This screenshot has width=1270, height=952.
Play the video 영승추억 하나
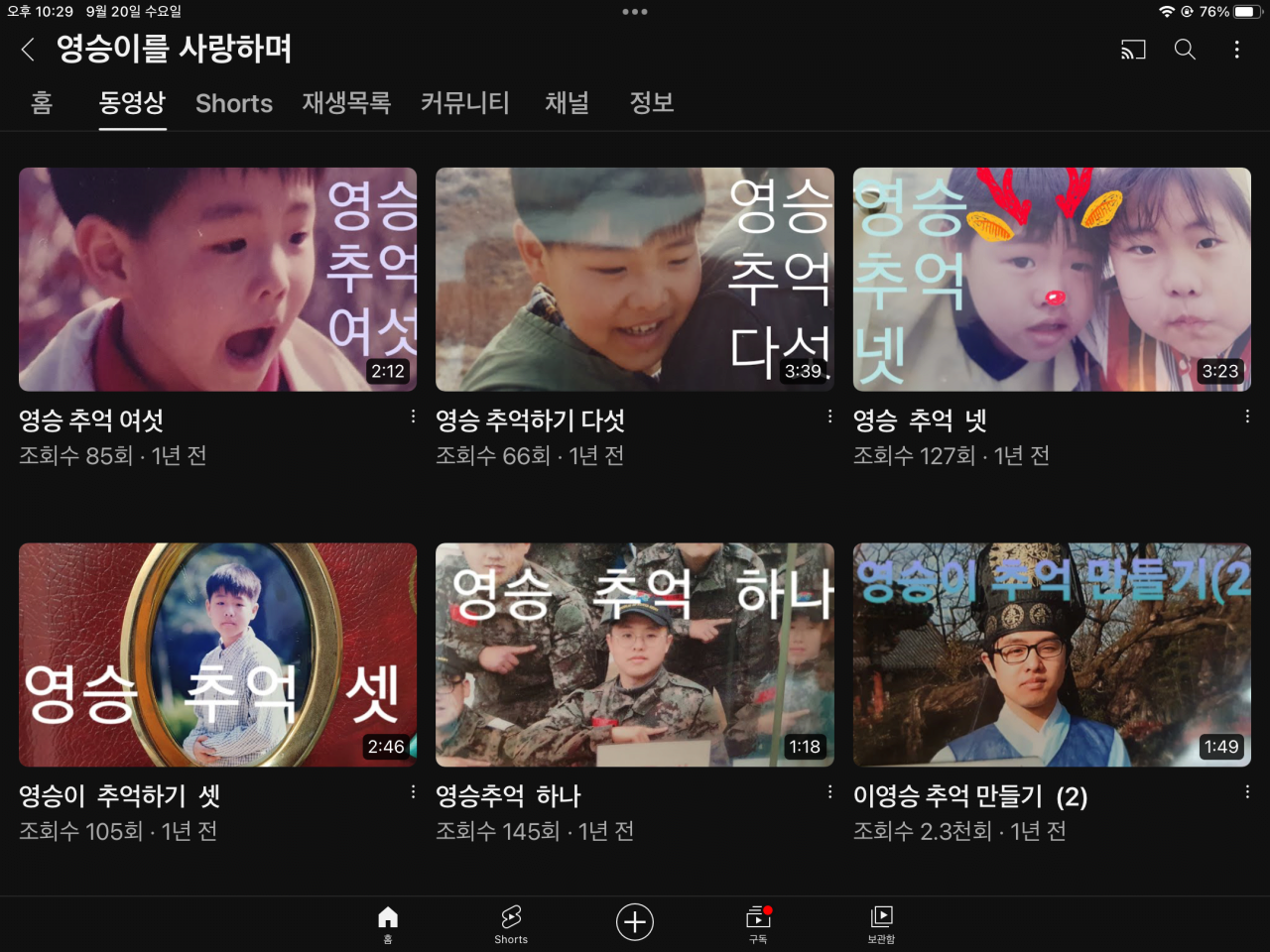pos(634,654)
